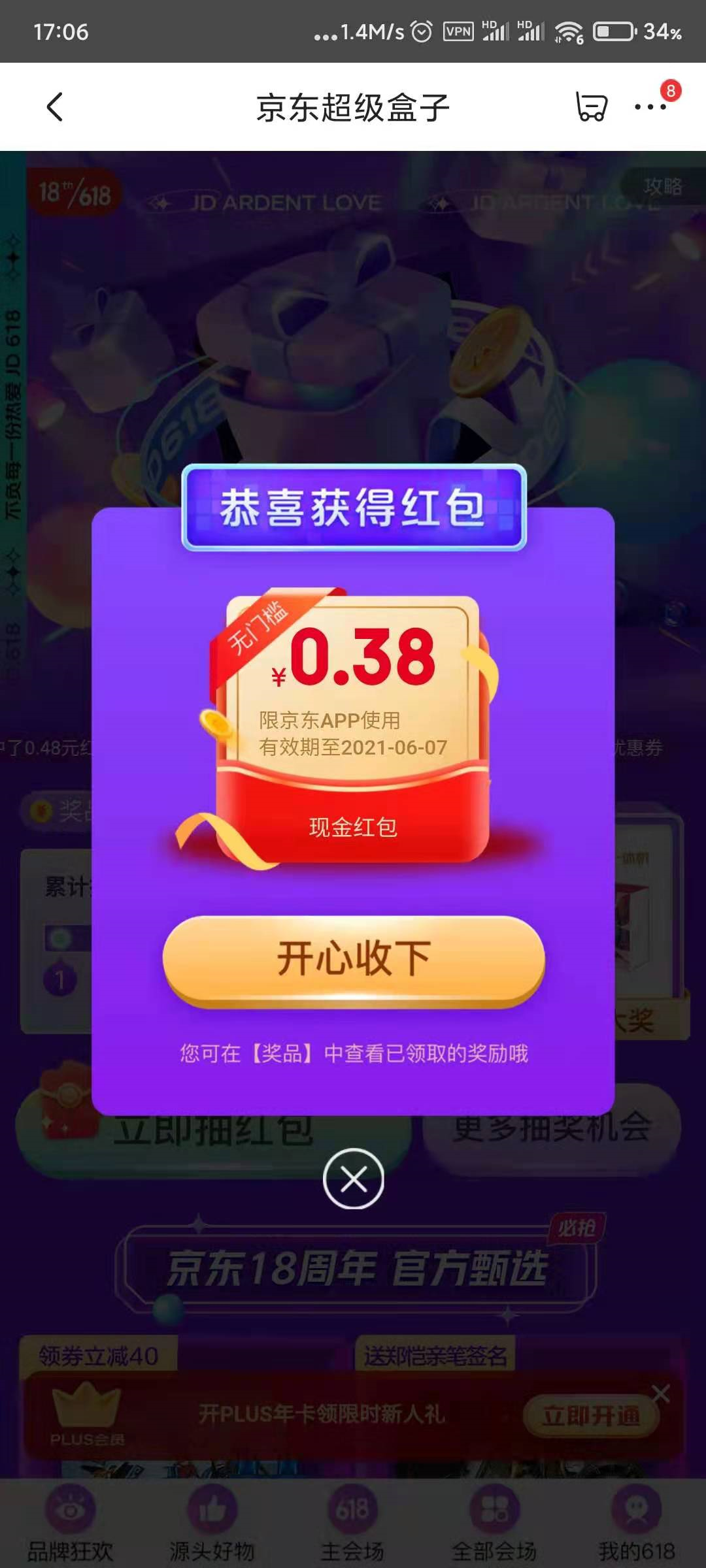Open the three-dot overflow menu

651,107
